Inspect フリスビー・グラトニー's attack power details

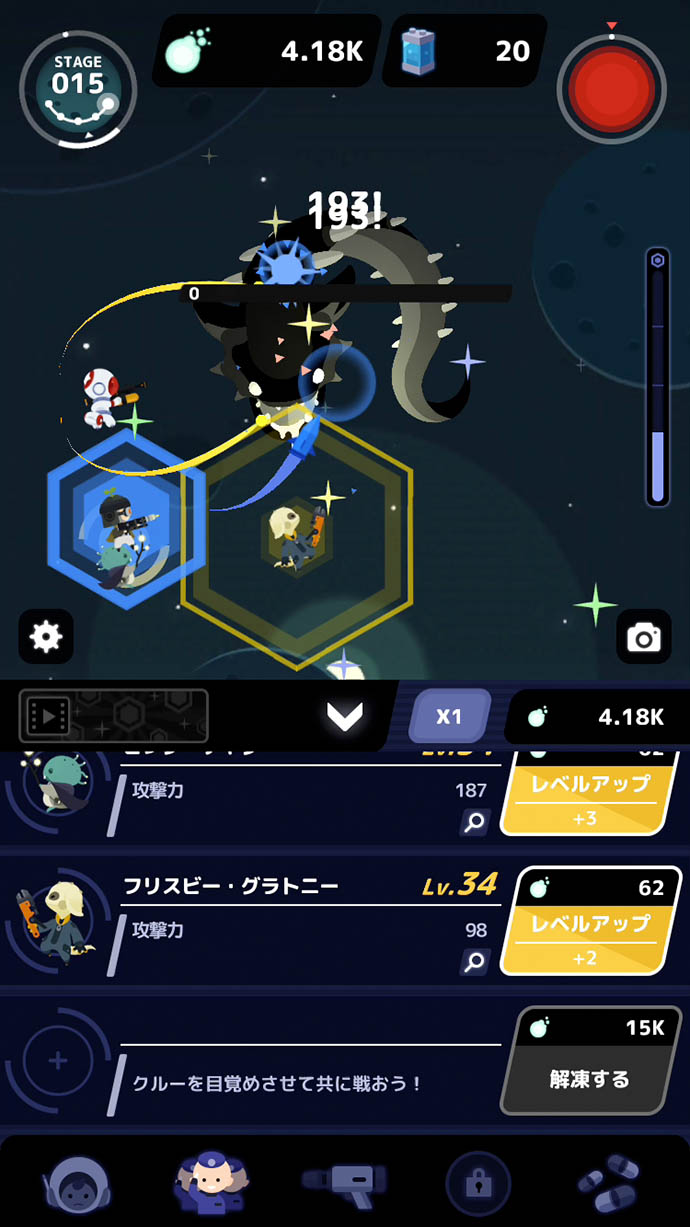tap(474, 962)
